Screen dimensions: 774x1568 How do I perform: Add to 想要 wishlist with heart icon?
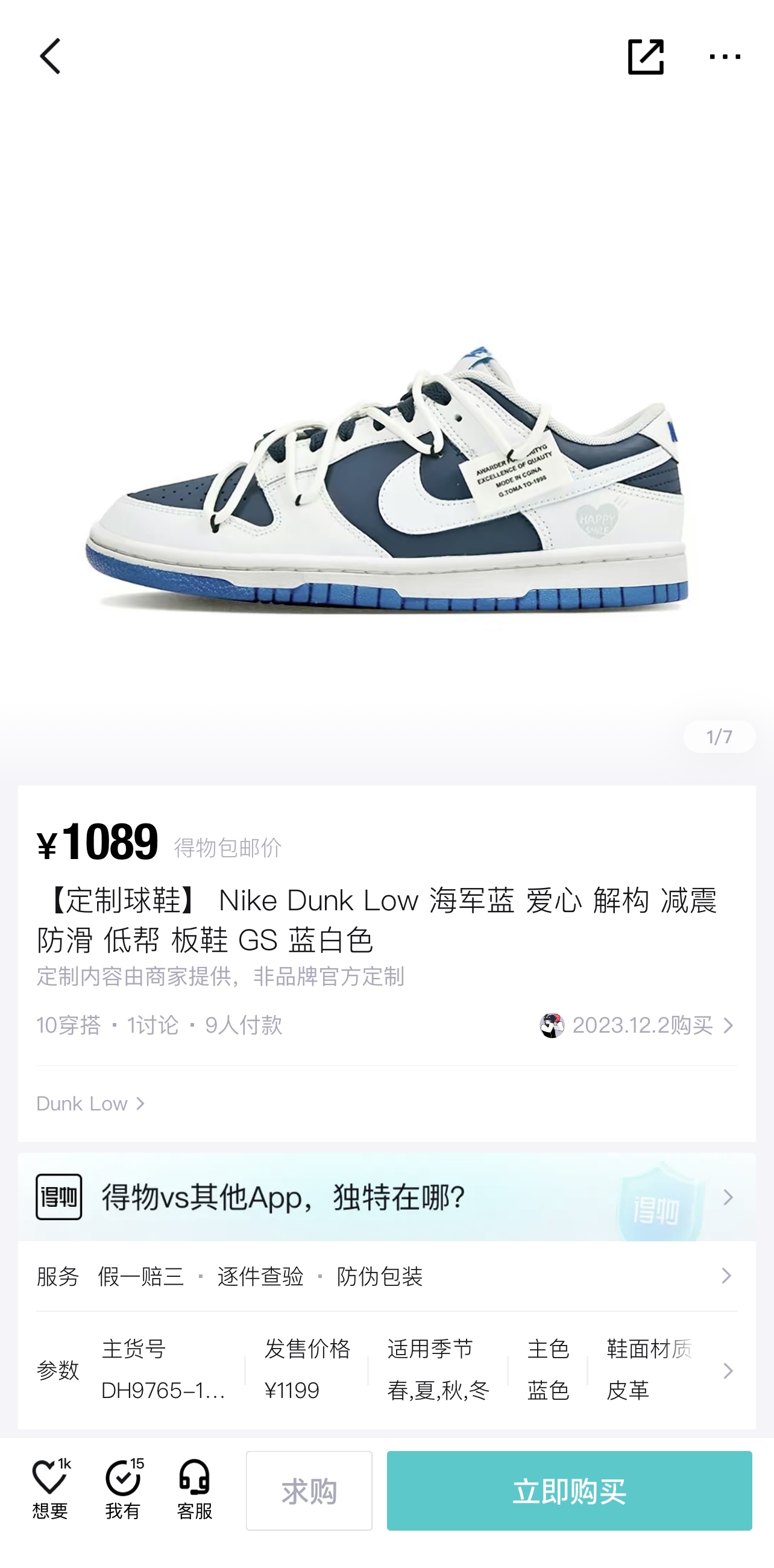coord(51,1490)
